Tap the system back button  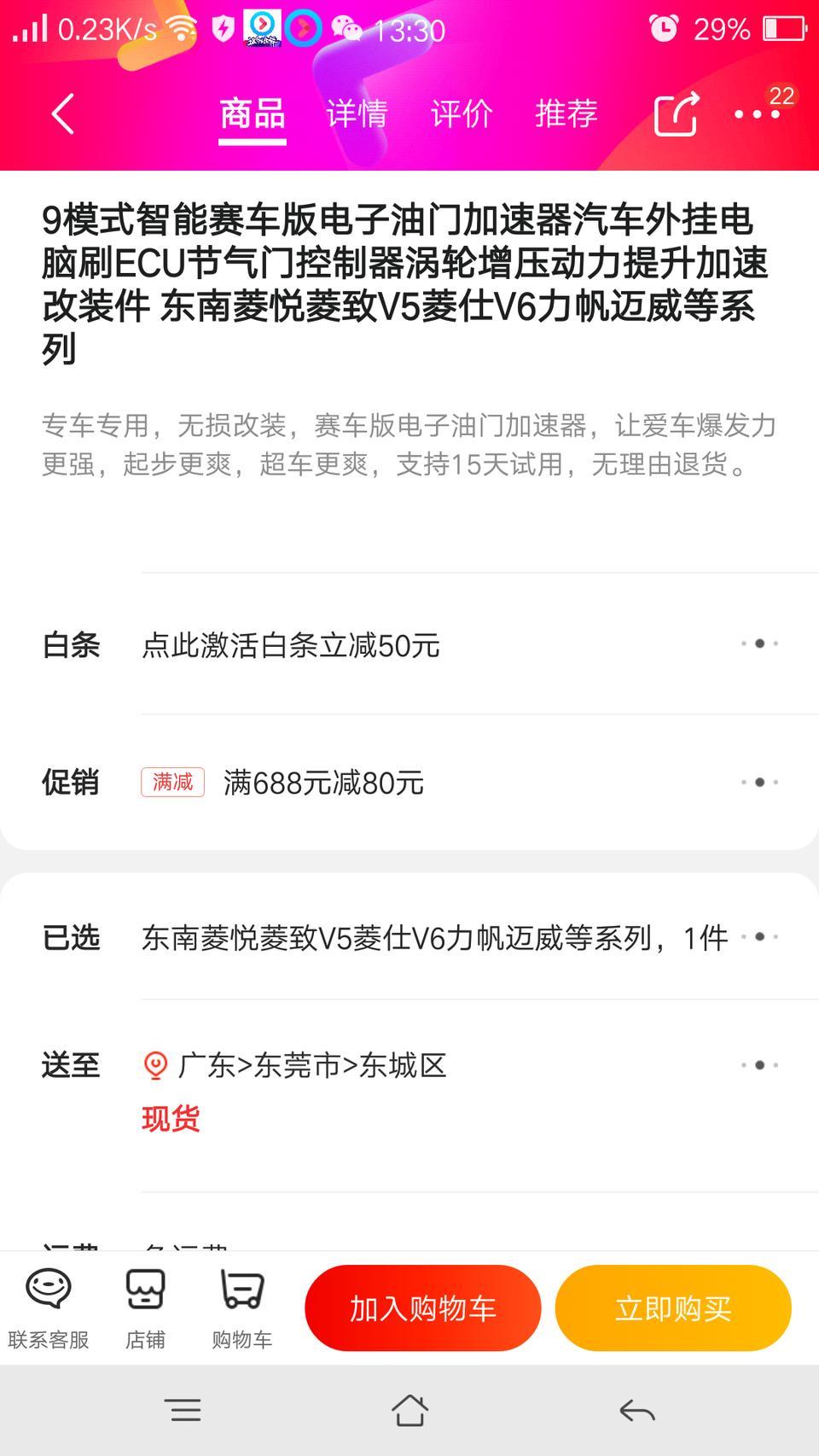(637, 1411)
